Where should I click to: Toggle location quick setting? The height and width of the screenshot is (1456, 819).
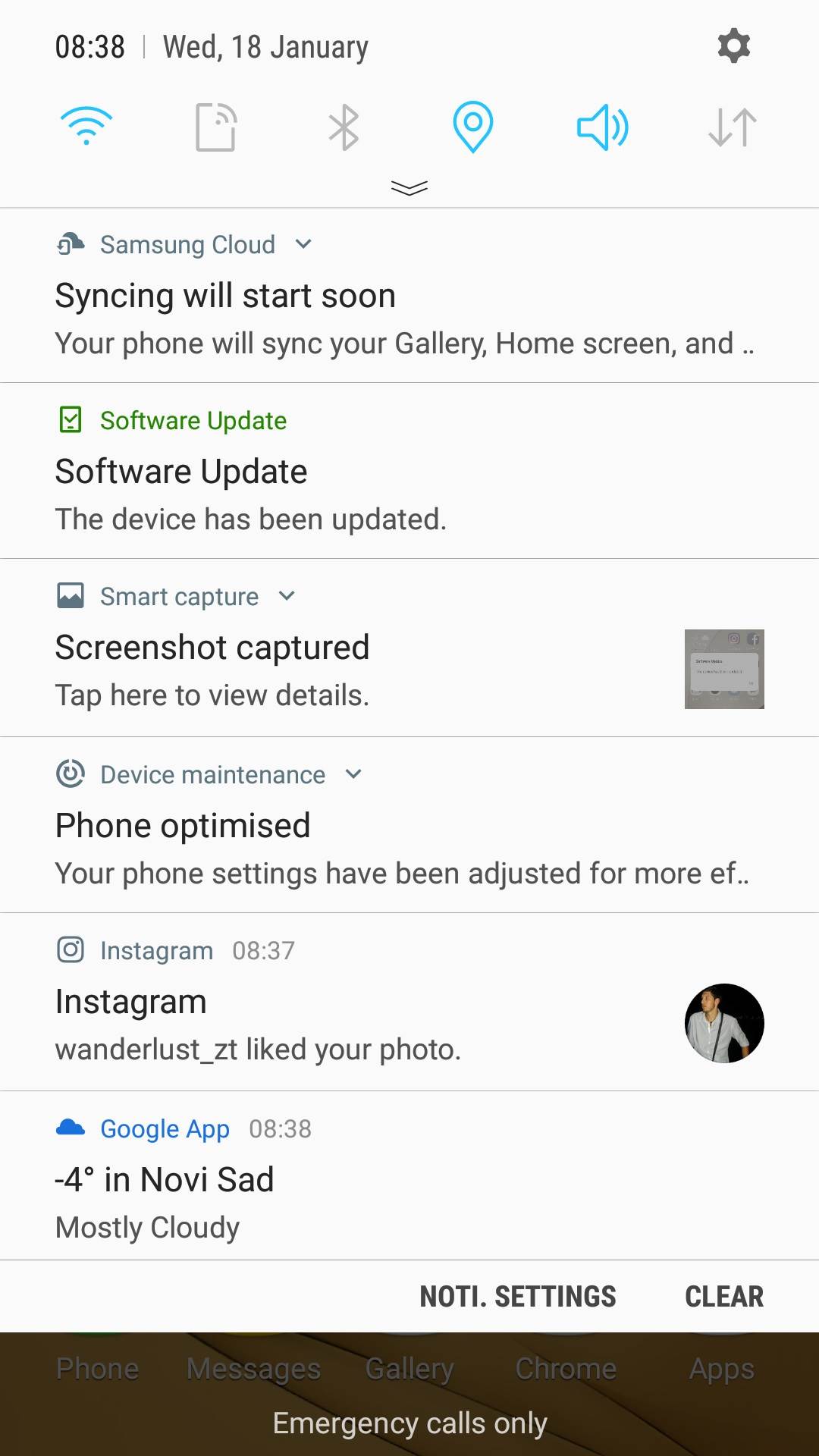point(472,127)
